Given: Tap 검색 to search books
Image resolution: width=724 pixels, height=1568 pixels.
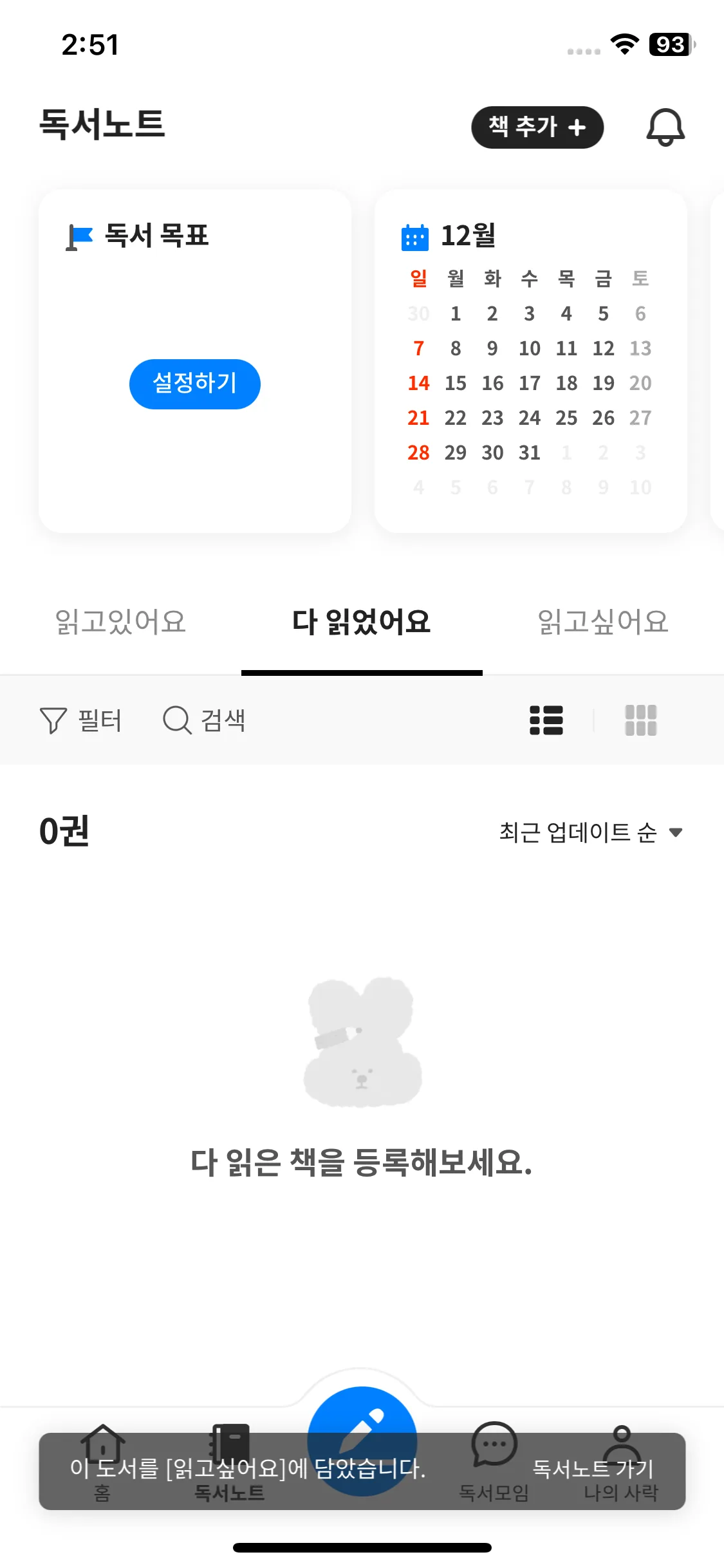Looking at the screenshot, I should coord(204,720).
